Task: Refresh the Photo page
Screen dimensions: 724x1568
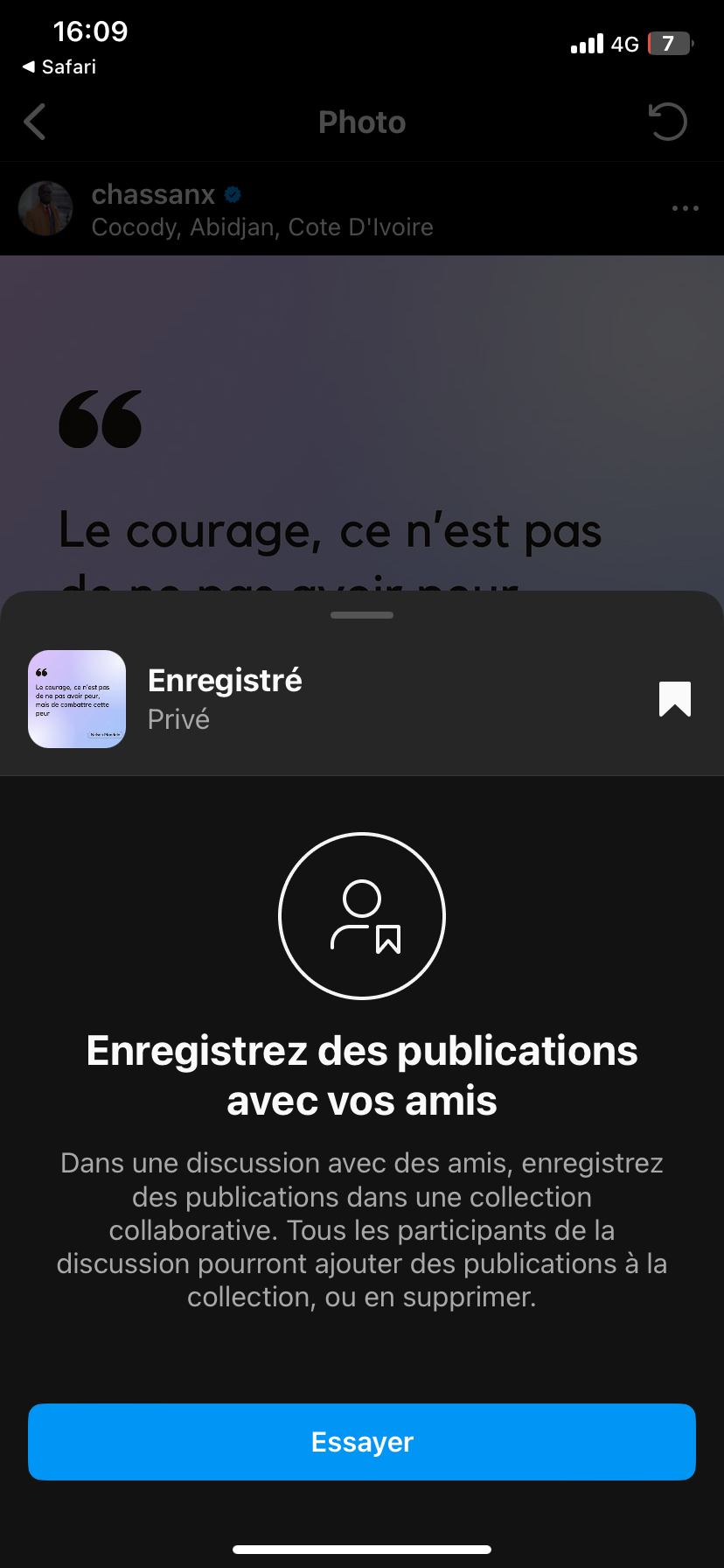Action: 668,122
